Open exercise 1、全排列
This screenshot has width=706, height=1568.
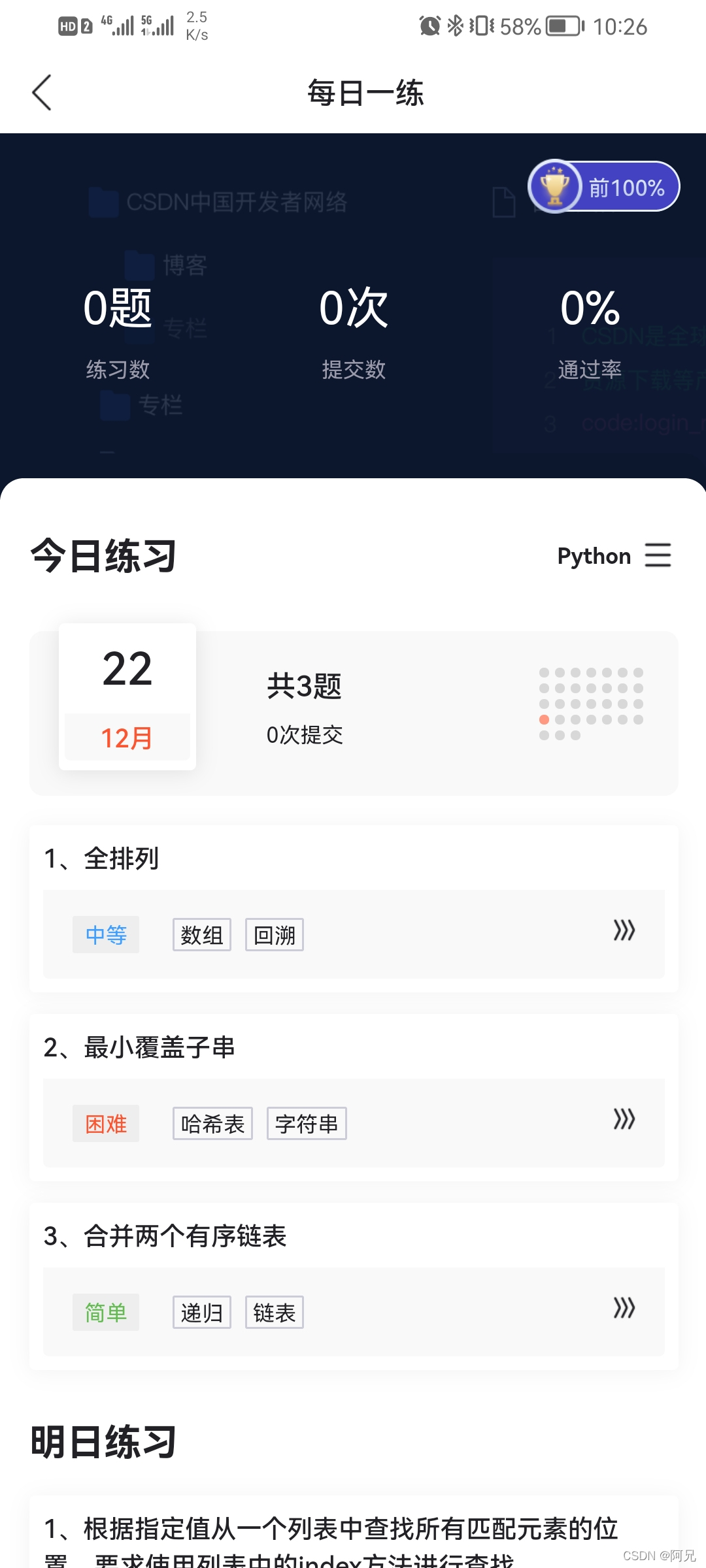coord(354,908)
